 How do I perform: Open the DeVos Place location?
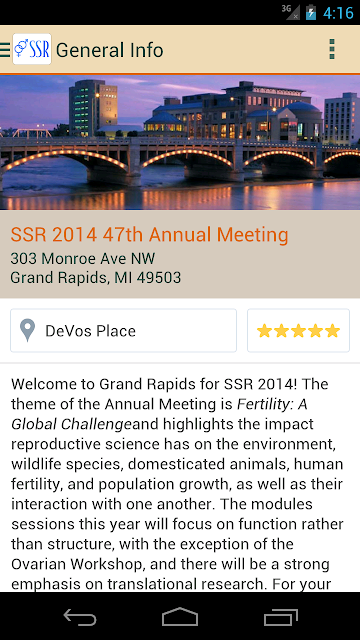[123, 330]
